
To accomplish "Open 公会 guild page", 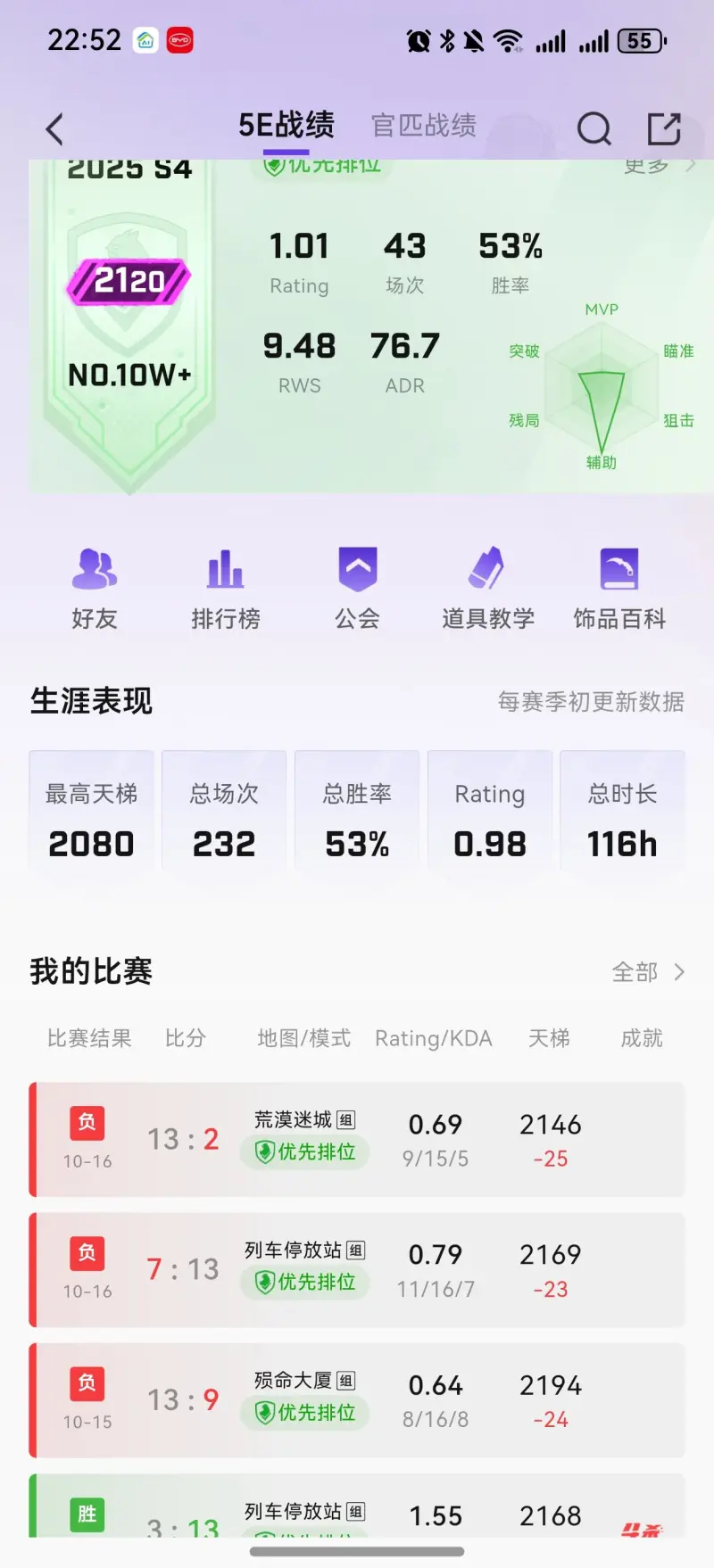I will pos(357,589).
